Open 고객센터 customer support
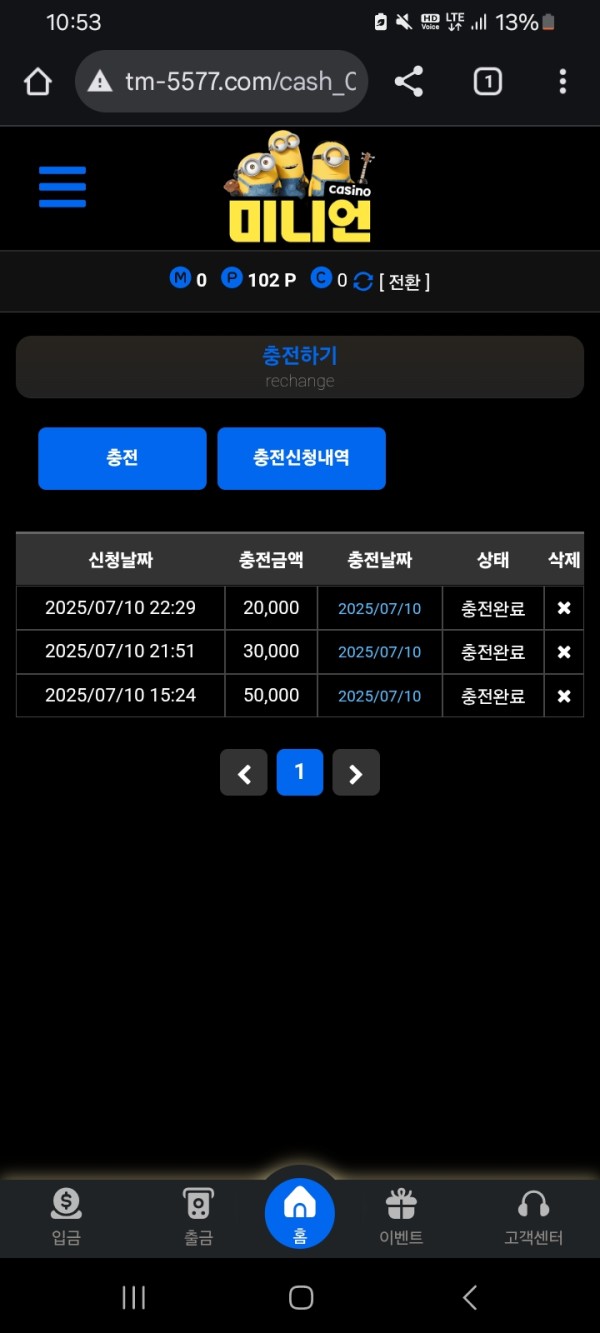Viewport: 600px width, 1333px height. pos(533,1216)
